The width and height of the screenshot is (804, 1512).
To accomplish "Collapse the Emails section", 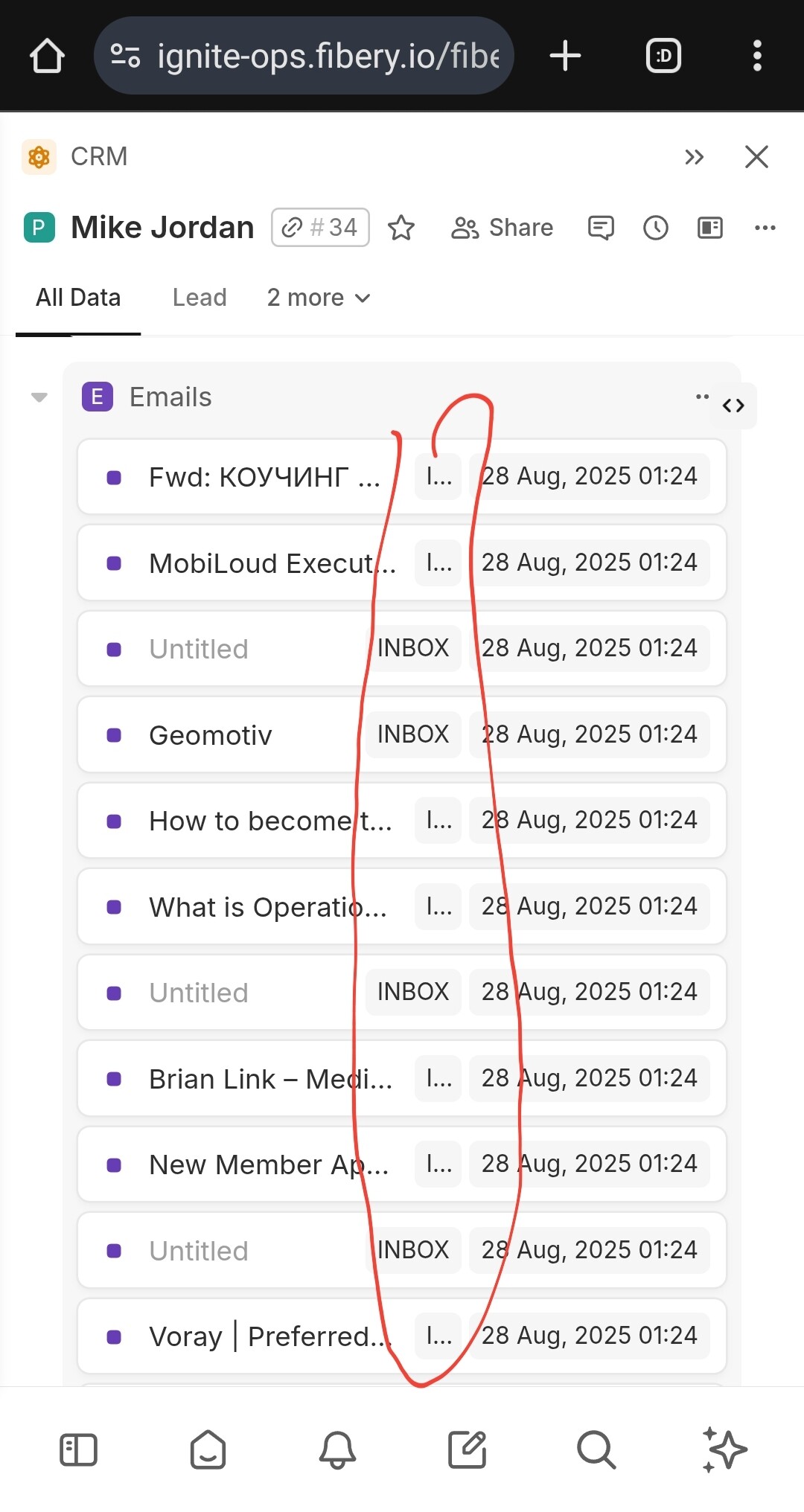I will pyautogui.click(x=39, y=397).
